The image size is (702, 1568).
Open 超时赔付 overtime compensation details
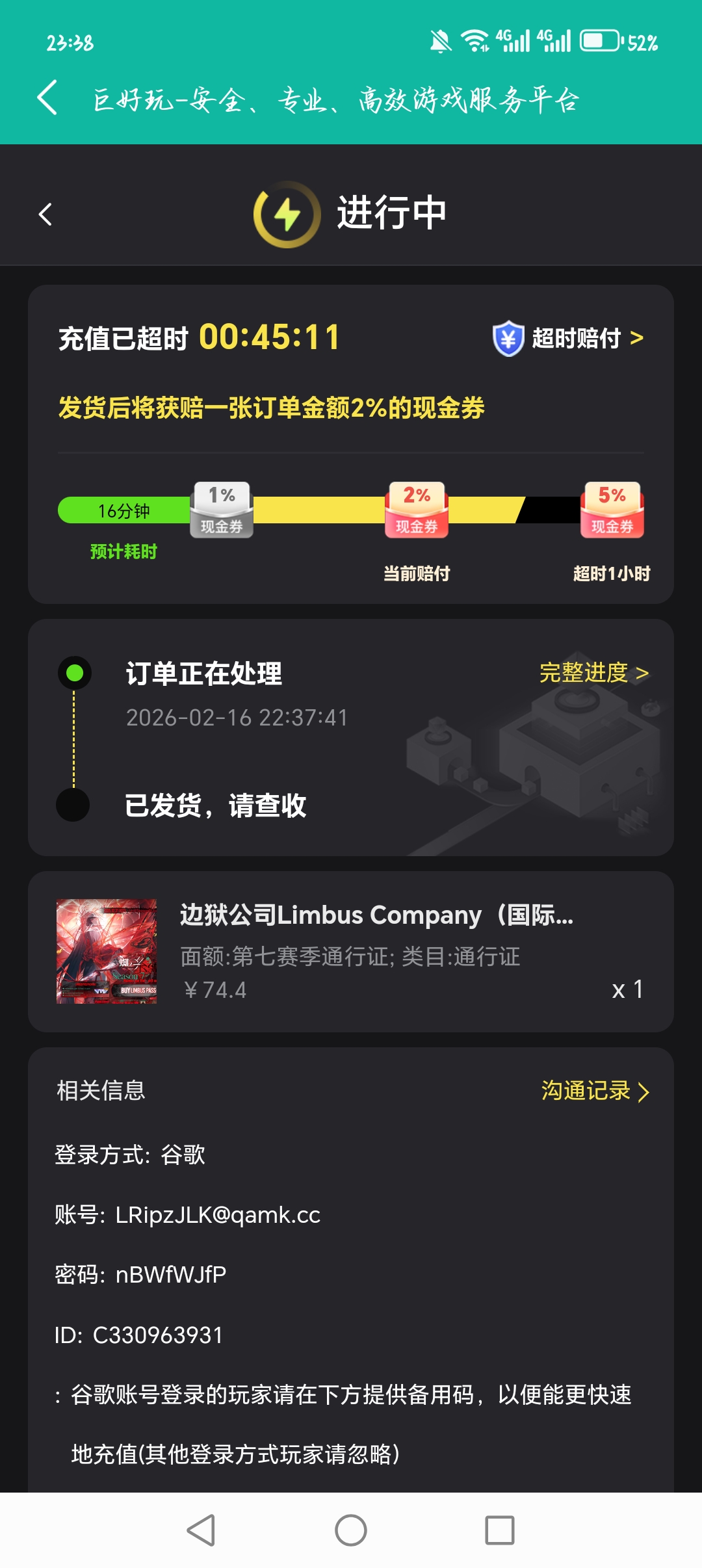click(569, 338)
